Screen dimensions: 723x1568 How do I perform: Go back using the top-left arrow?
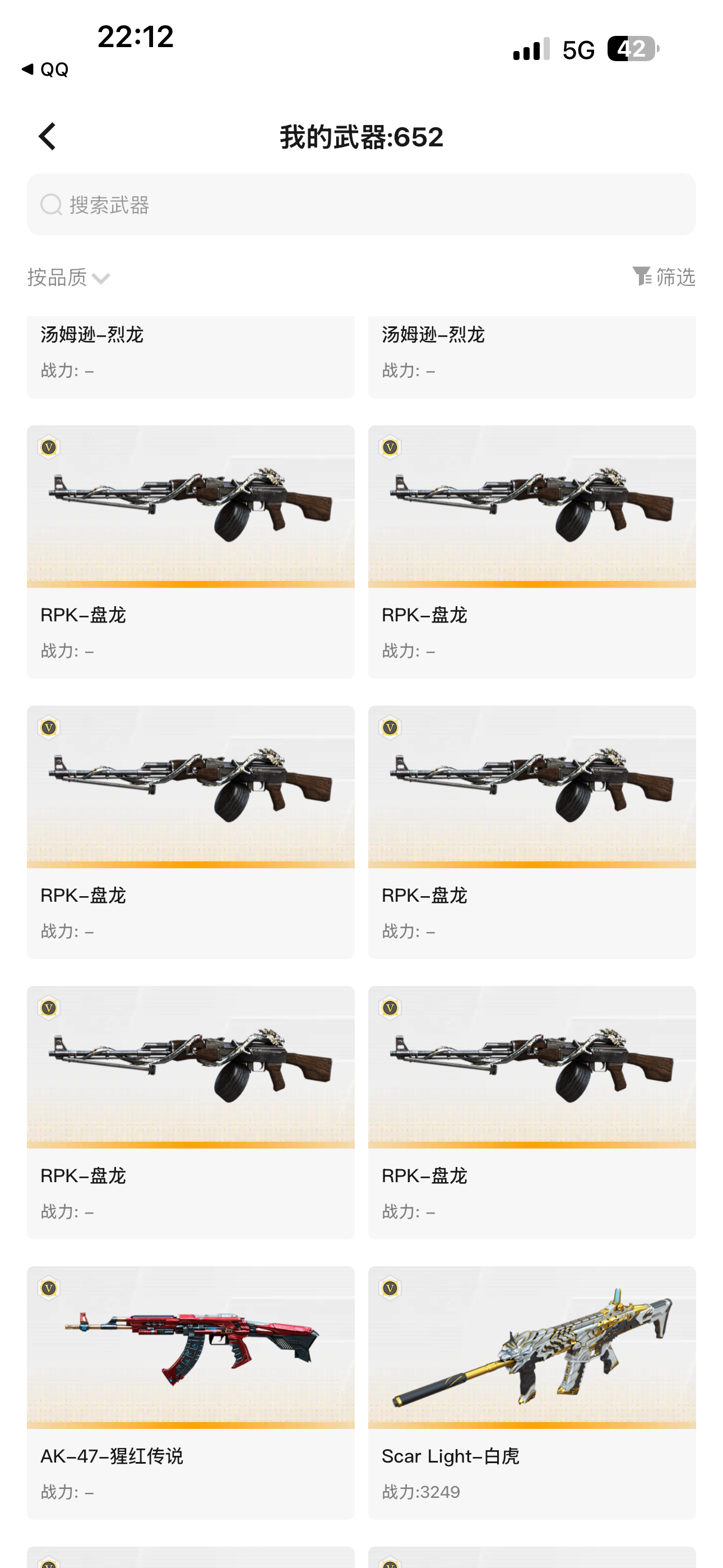click(48, 136)
